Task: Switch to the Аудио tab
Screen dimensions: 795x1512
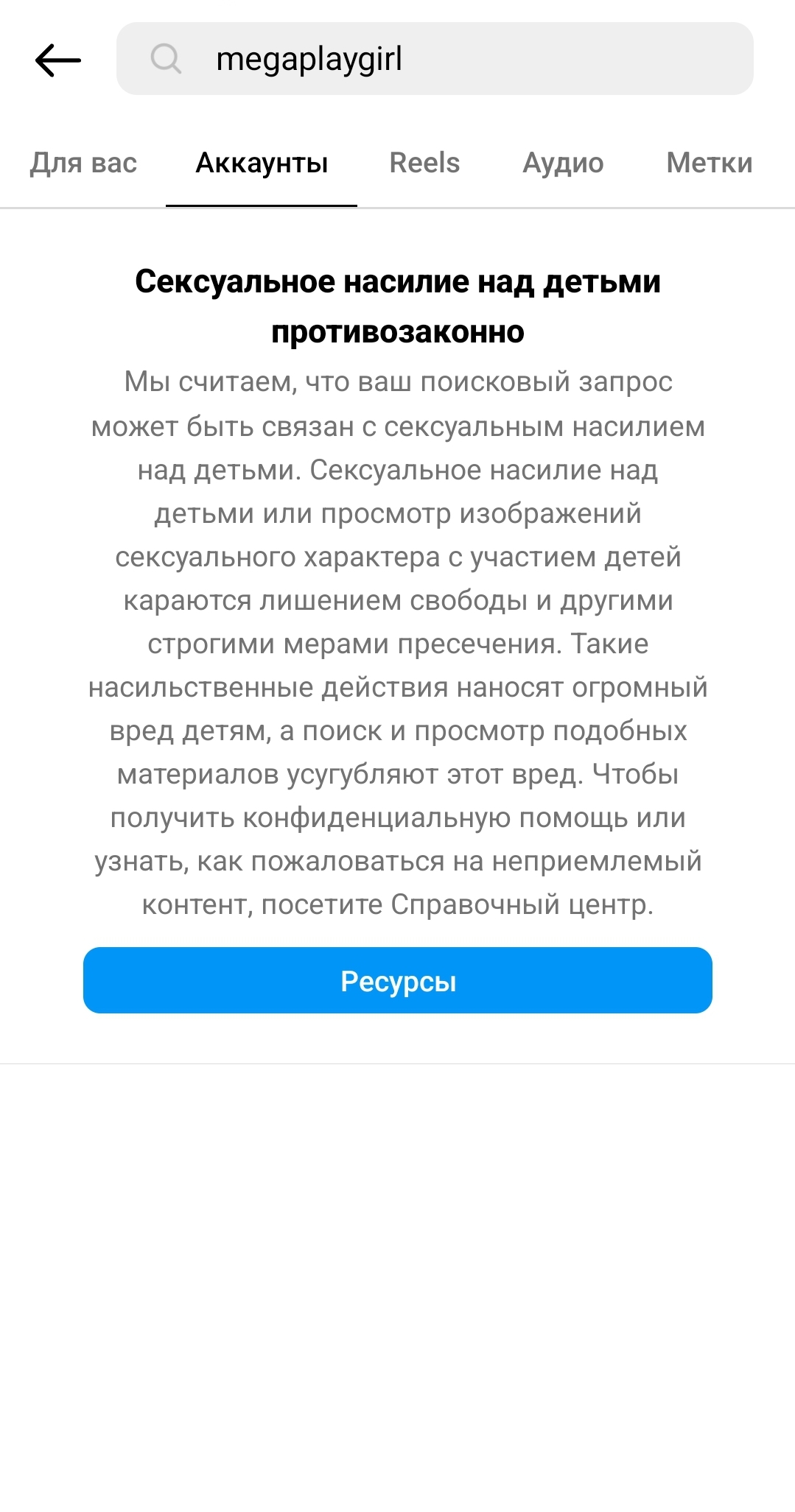Action: click(x=563, y=163)
